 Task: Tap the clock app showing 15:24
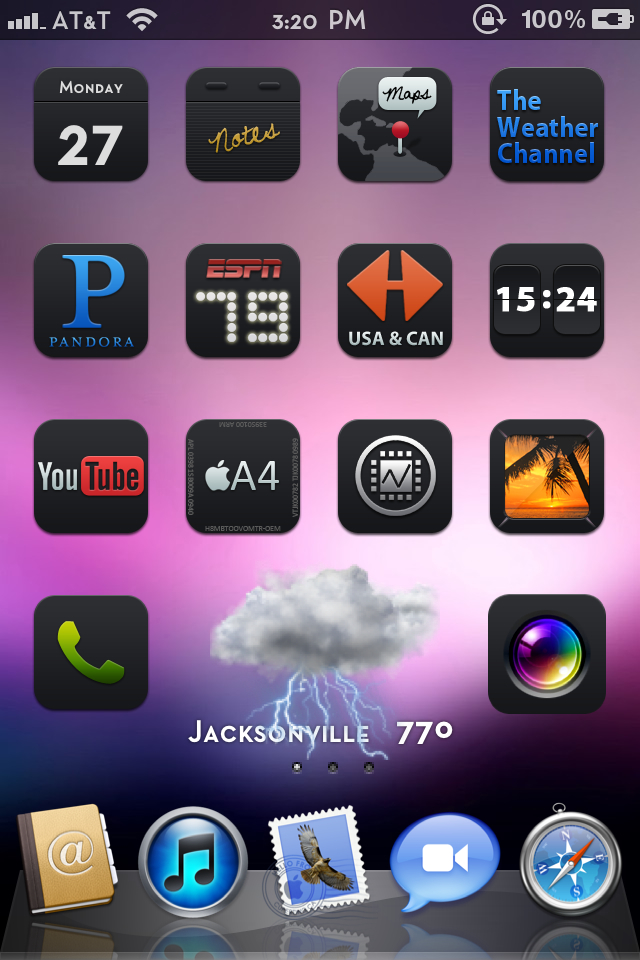pos(547,301)
